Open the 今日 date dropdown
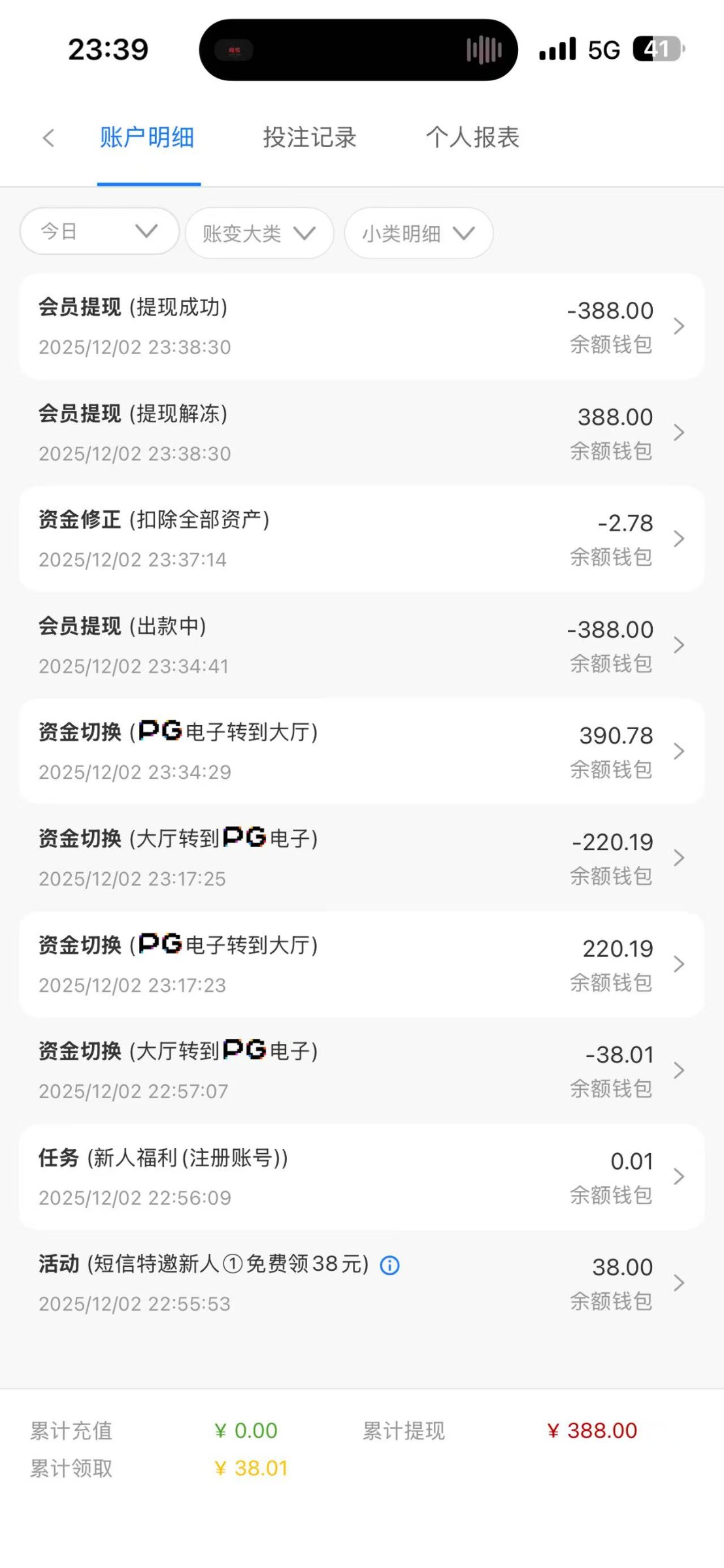This screenshot has height=1568, width=724. pos(99,231)
